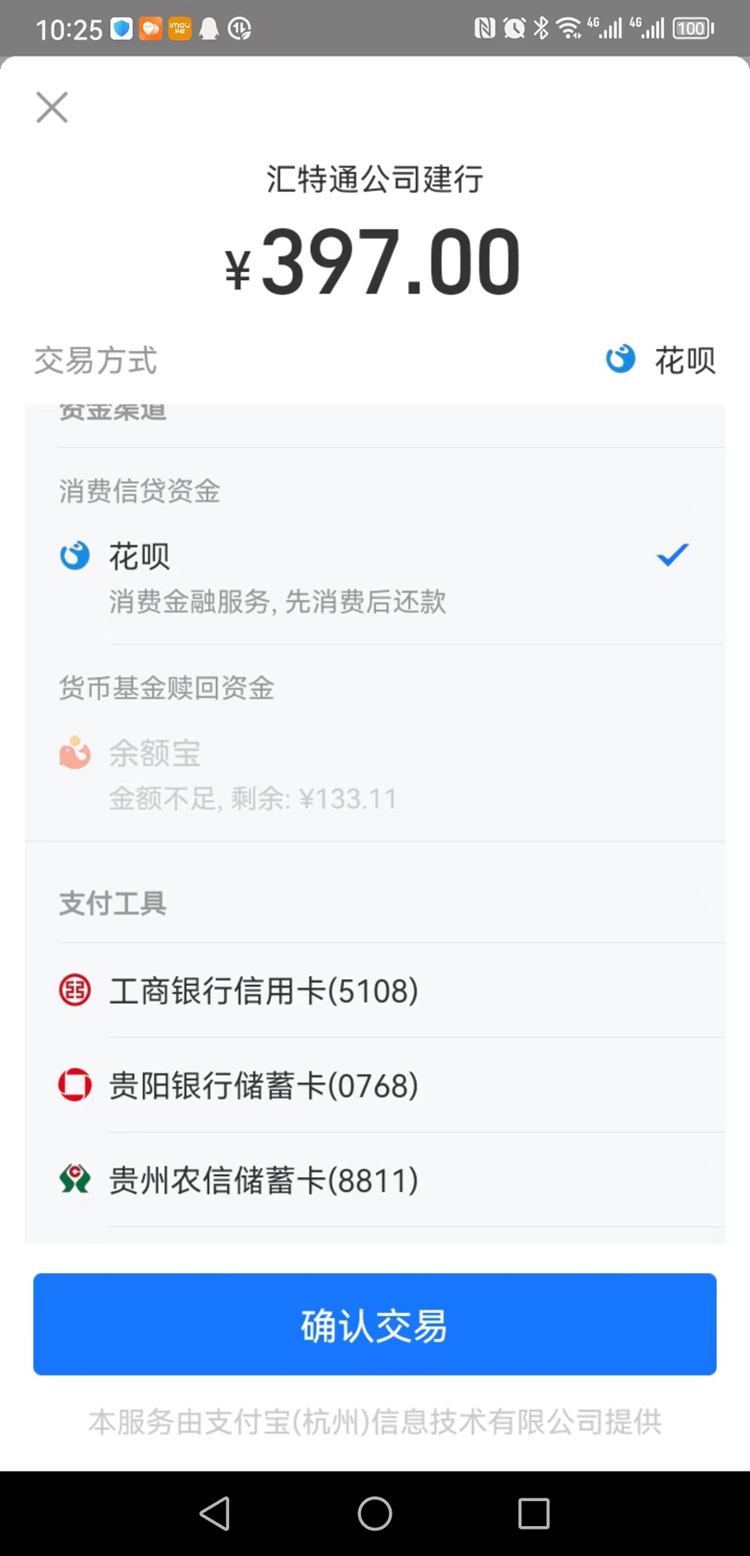This screenshot has height=1556, width=750.
Task: Tap the 资金渠道 section header
Action: tap(112, 410)
